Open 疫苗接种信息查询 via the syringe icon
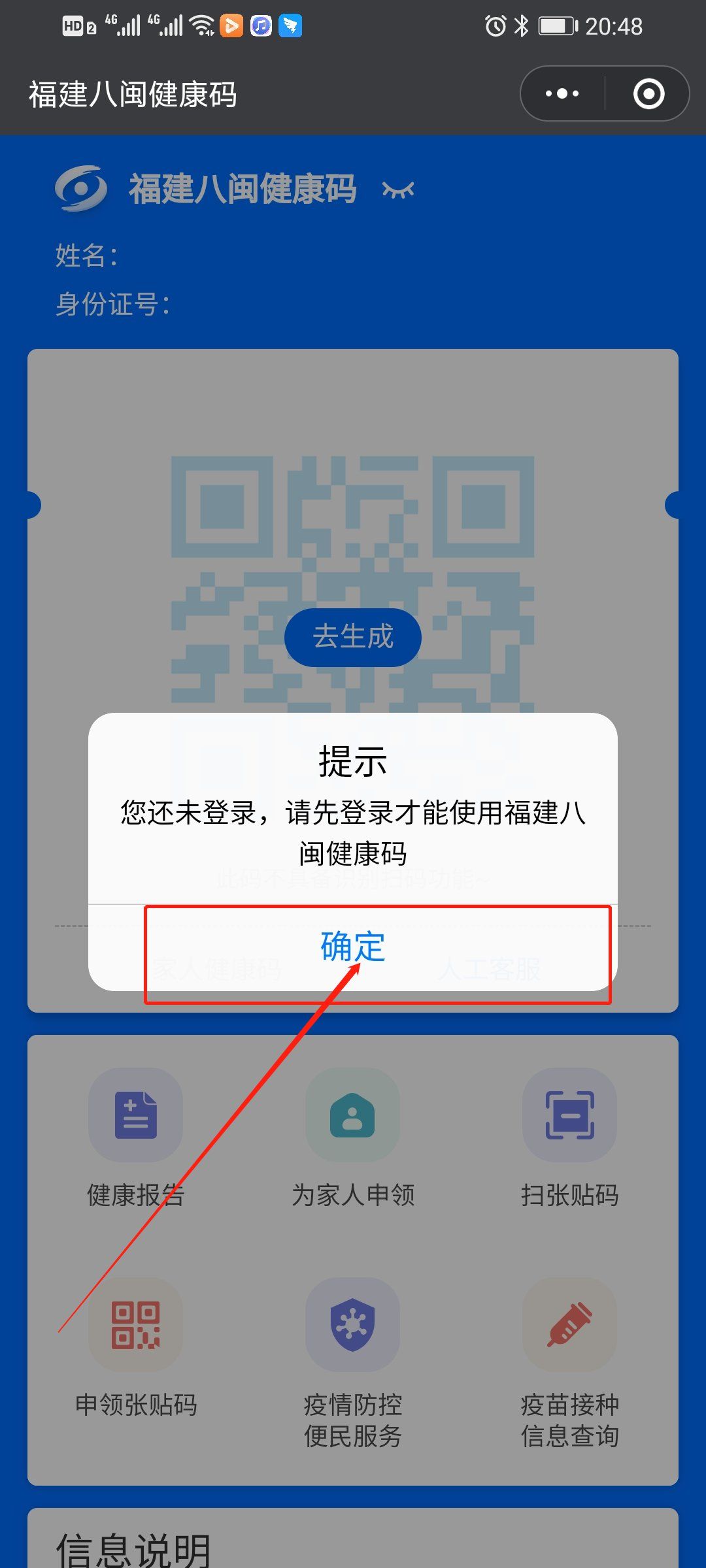Screen dimensions: 706x1568 [569, 1323]
